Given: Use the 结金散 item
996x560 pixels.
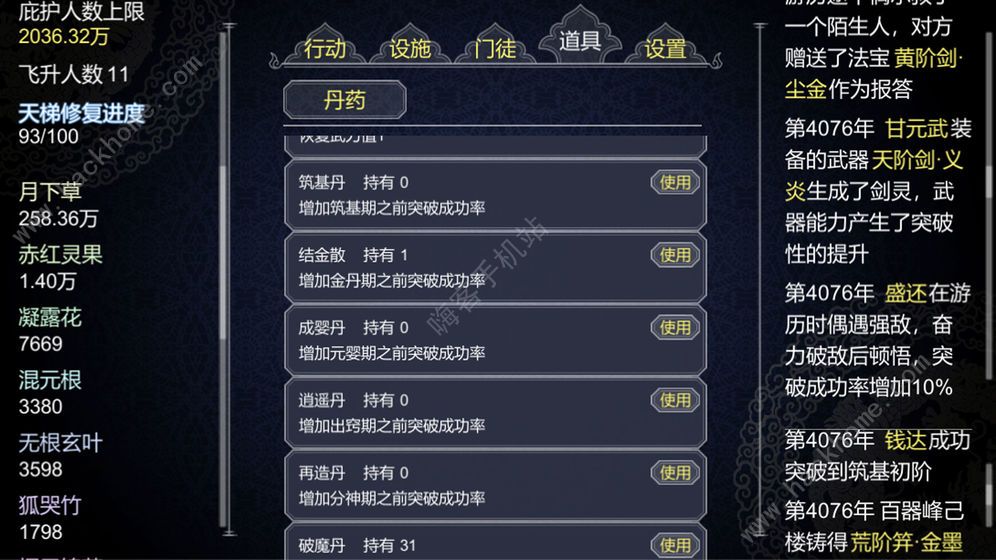Looking at the screenshot, I should 675,255.
